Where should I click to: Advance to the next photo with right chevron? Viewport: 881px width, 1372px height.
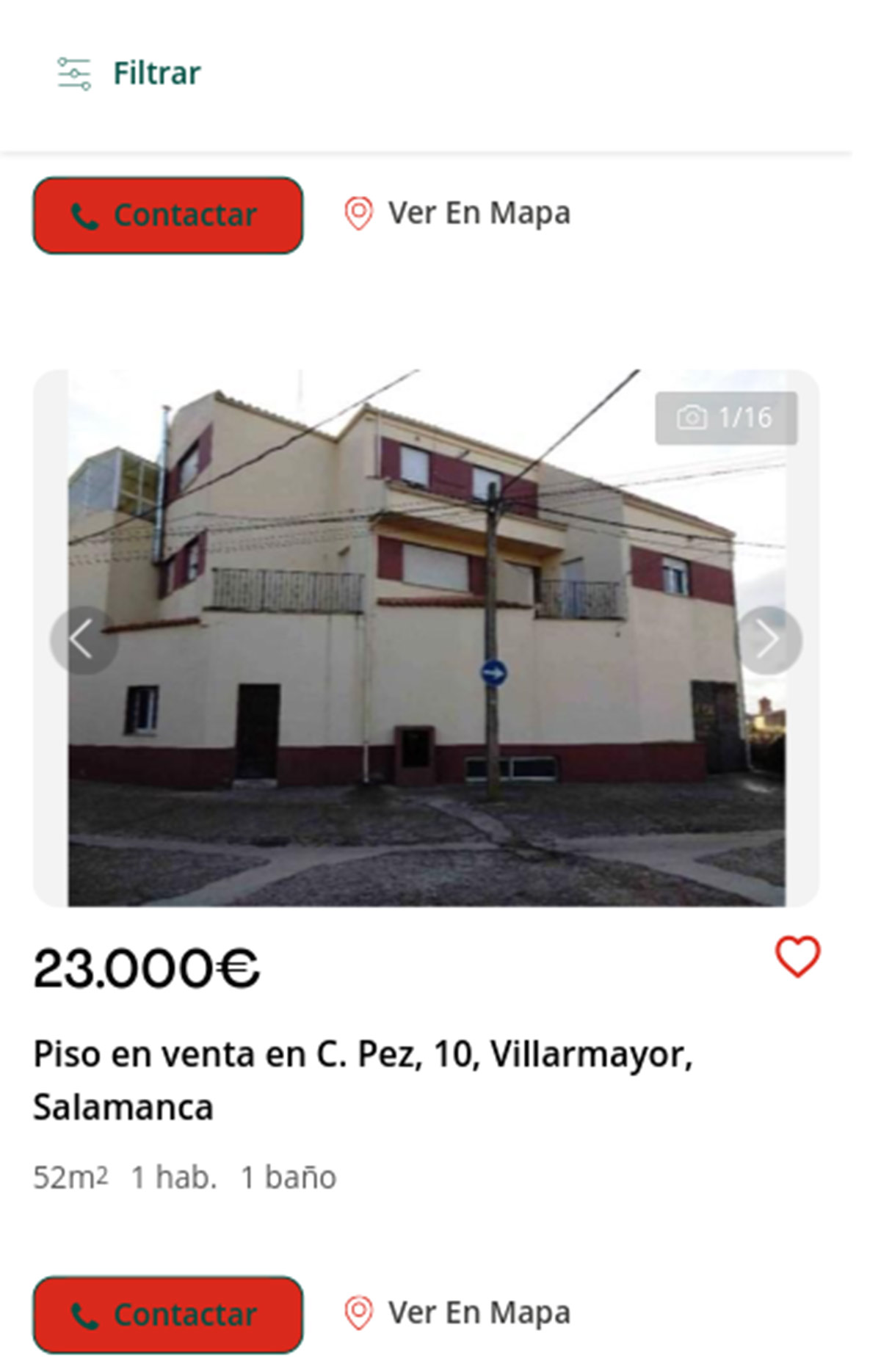click(x=771, y=637)
